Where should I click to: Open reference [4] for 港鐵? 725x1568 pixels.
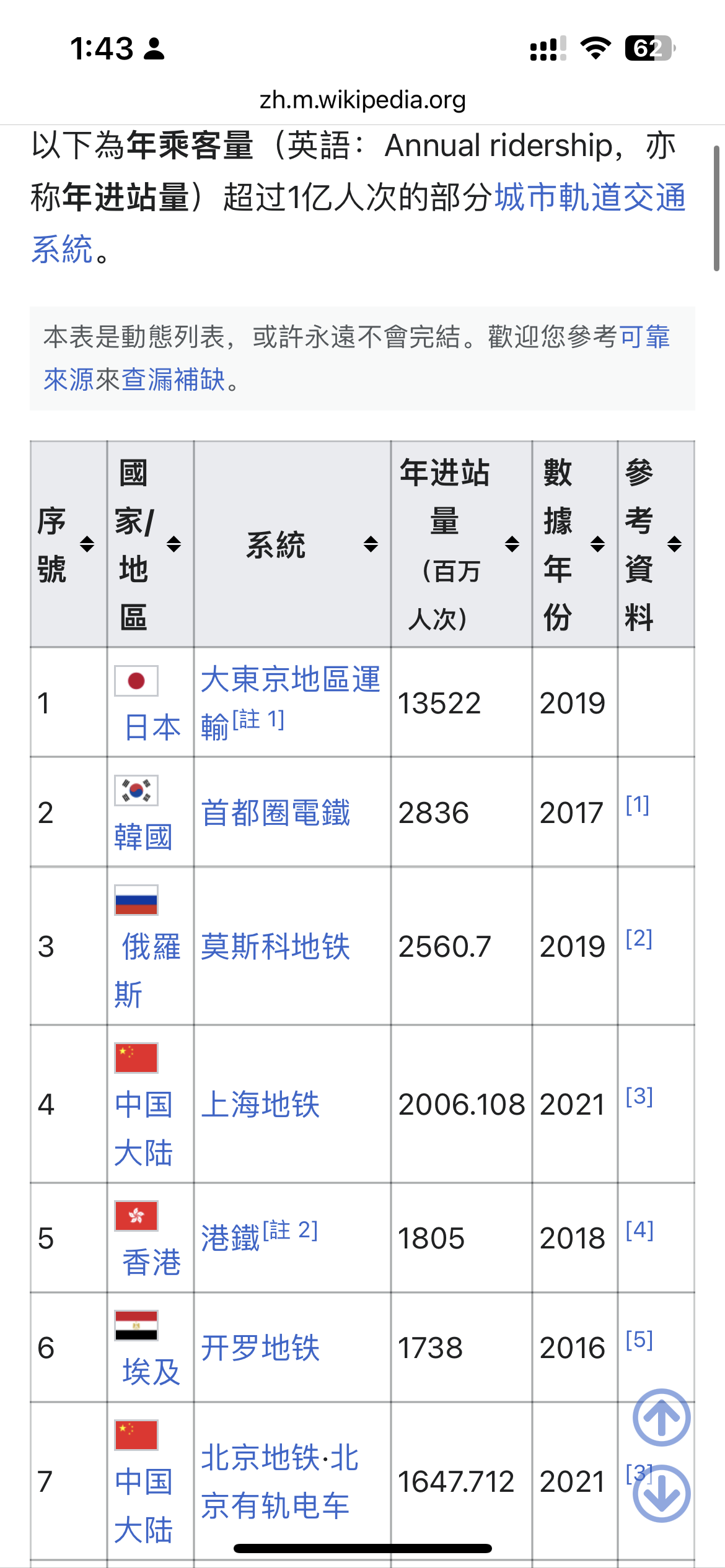coord(639,1230)
